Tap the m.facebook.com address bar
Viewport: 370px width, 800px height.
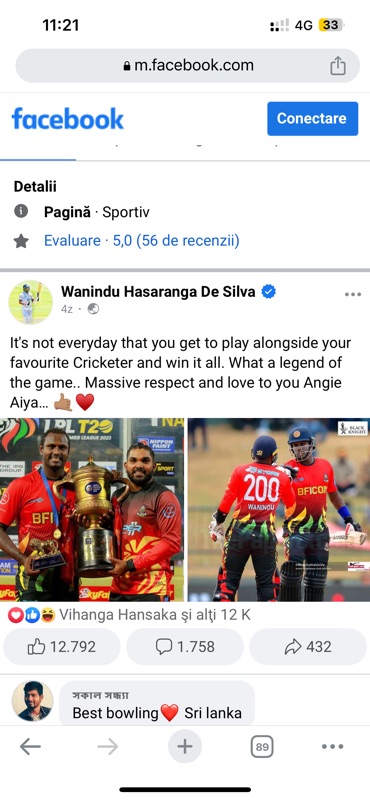(188, 66)
